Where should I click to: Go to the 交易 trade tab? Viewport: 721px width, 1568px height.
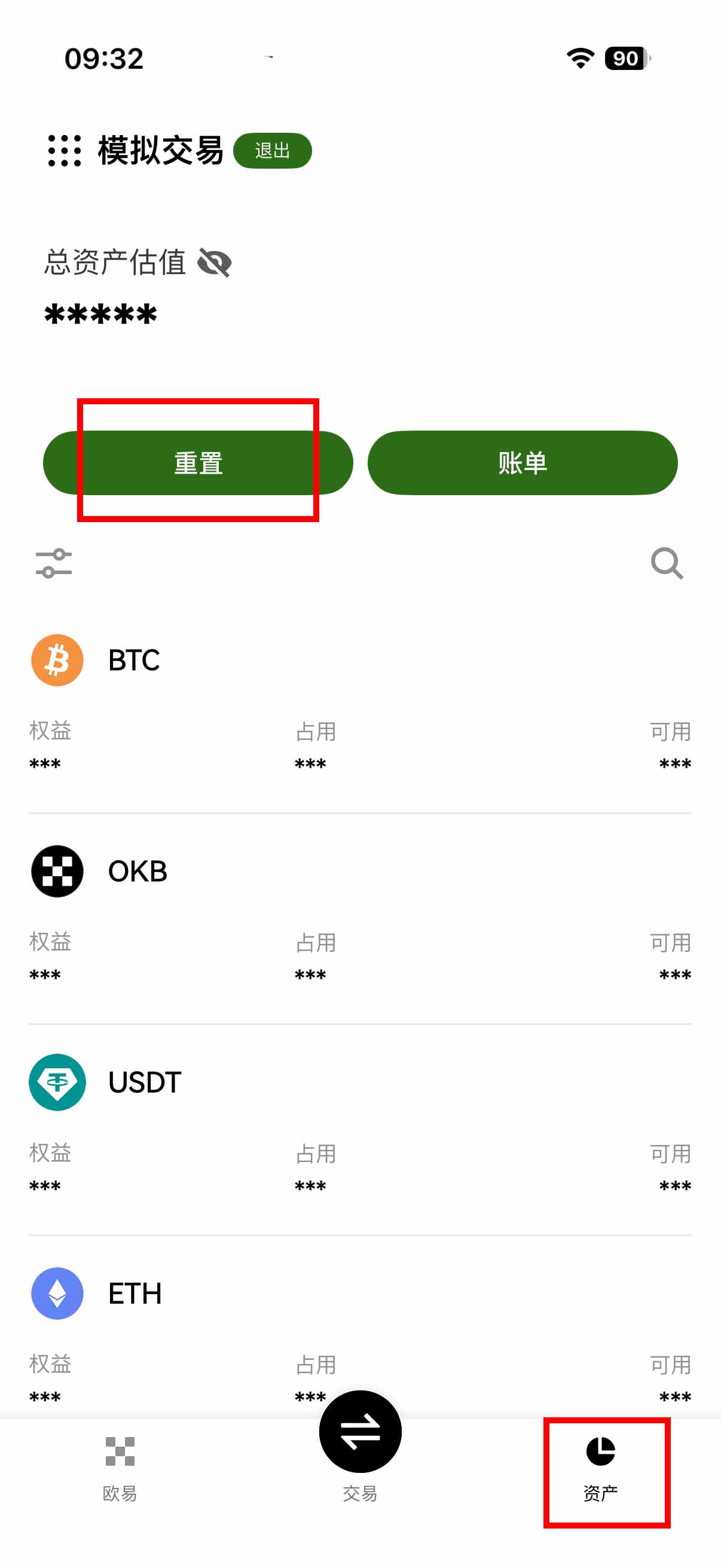(360, 1442)
